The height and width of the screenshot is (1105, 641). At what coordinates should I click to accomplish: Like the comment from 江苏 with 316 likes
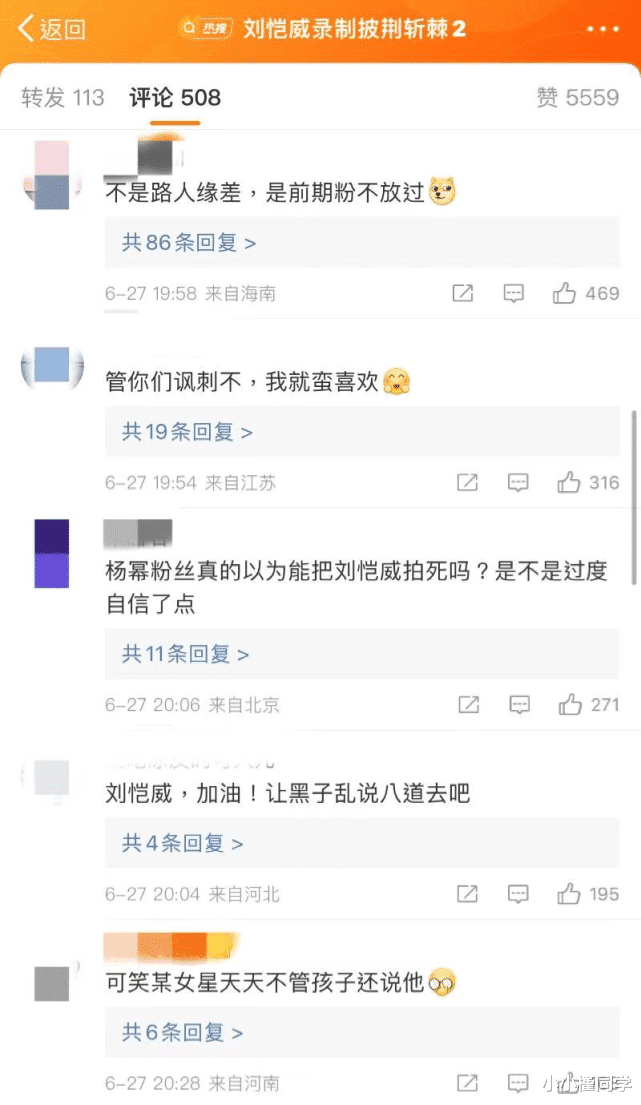pyautogui.click(x=569, y=483)
